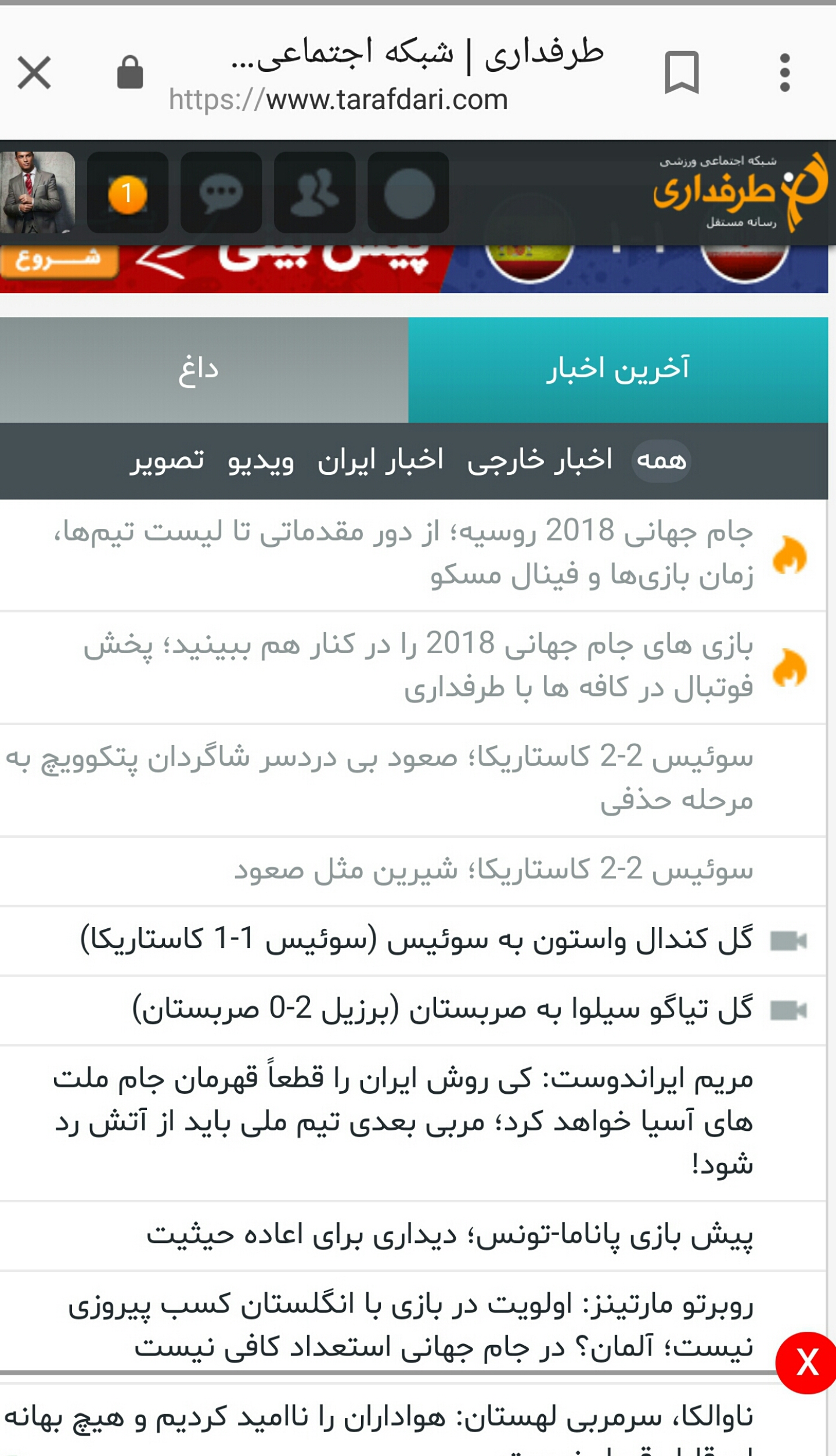Open notifications with orange badge 1
This screenshot has width=836, height=1456.
(128, 193)
